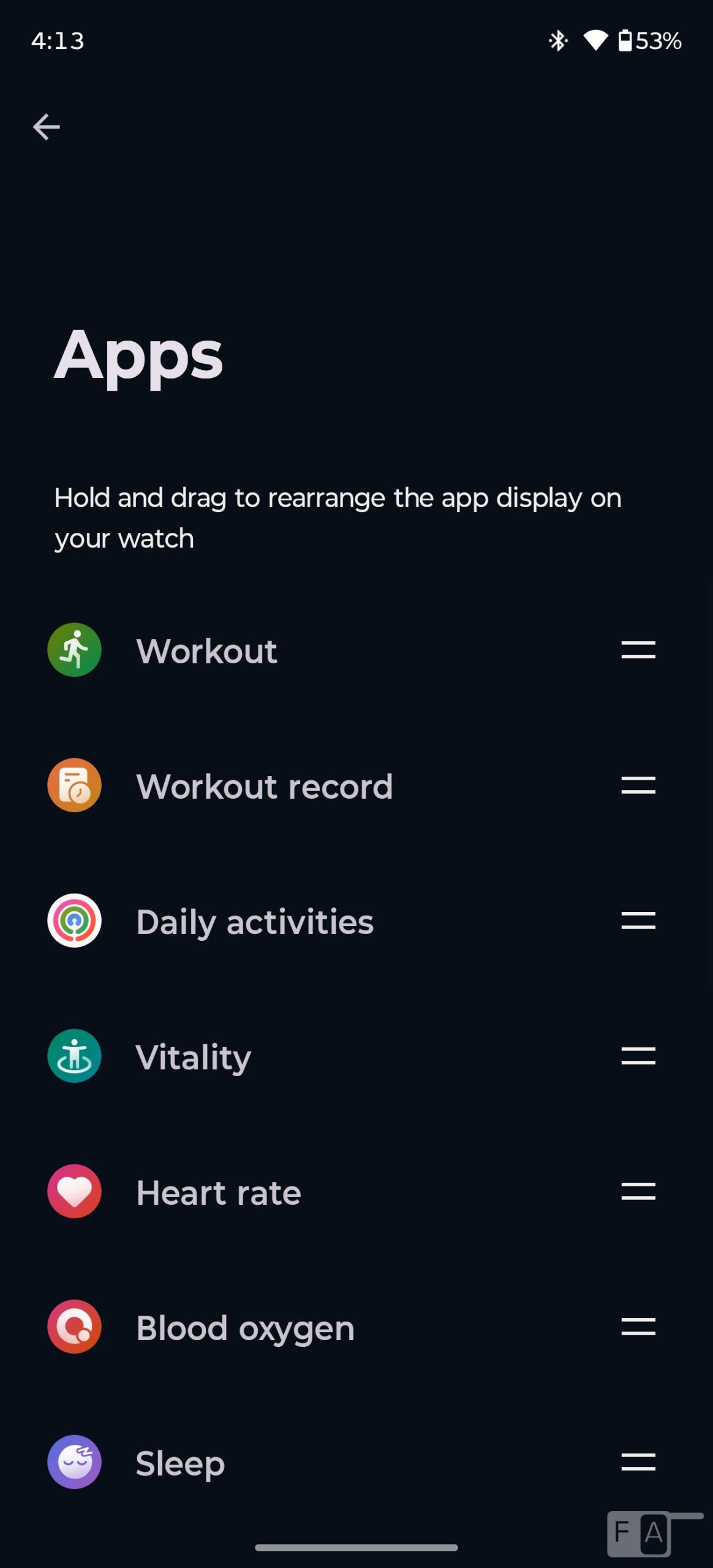Tap the Workout record row
Viewport: 713px width, 1568px height.
(264, 786)
